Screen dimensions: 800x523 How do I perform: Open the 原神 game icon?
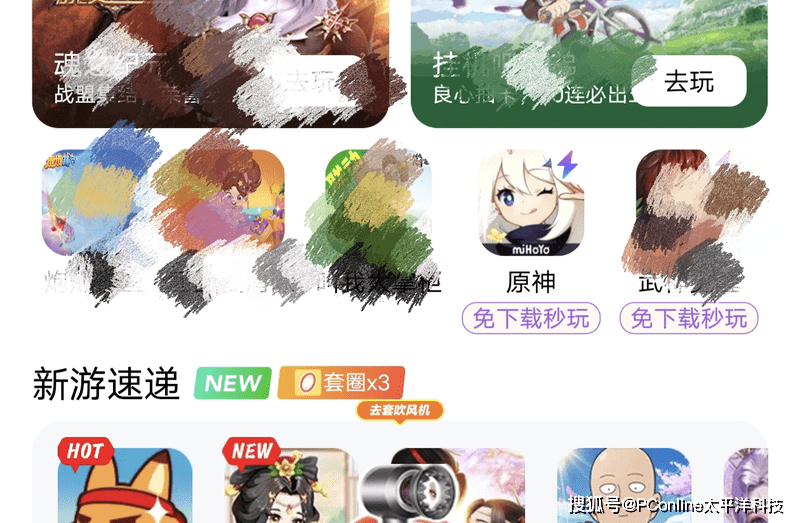click(x=531, y=204)
